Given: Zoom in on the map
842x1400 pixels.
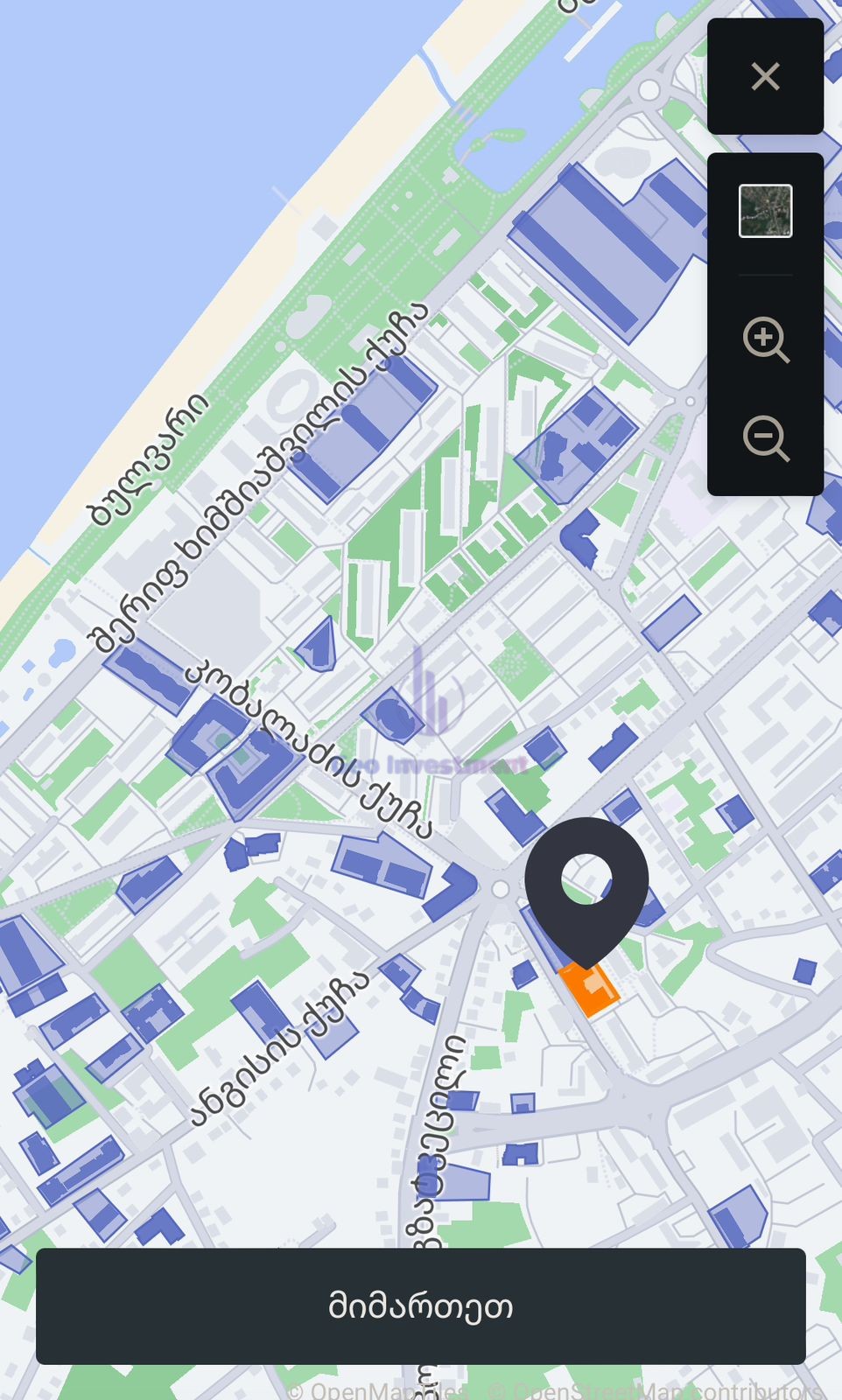Looking at the screenshot, I should point(766,339).
